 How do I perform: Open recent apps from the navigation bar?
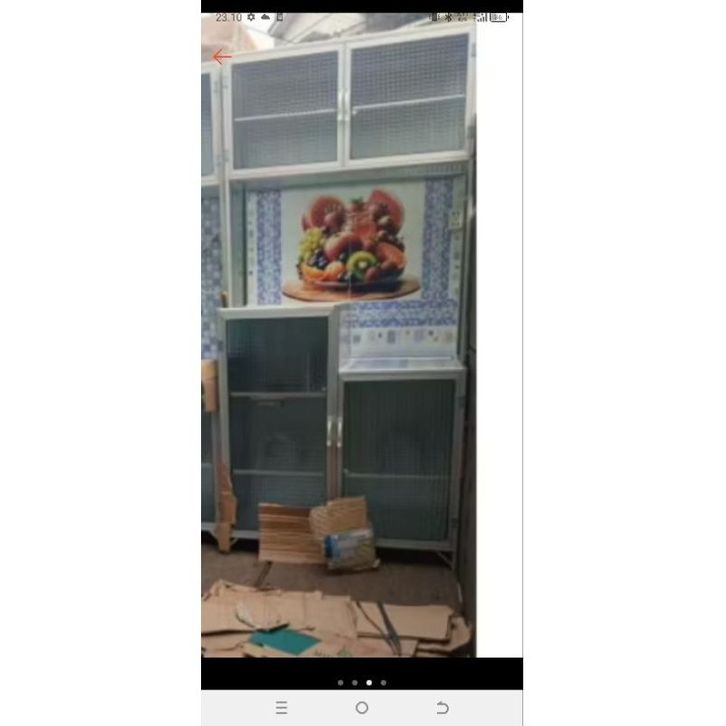tap(282, 708)
